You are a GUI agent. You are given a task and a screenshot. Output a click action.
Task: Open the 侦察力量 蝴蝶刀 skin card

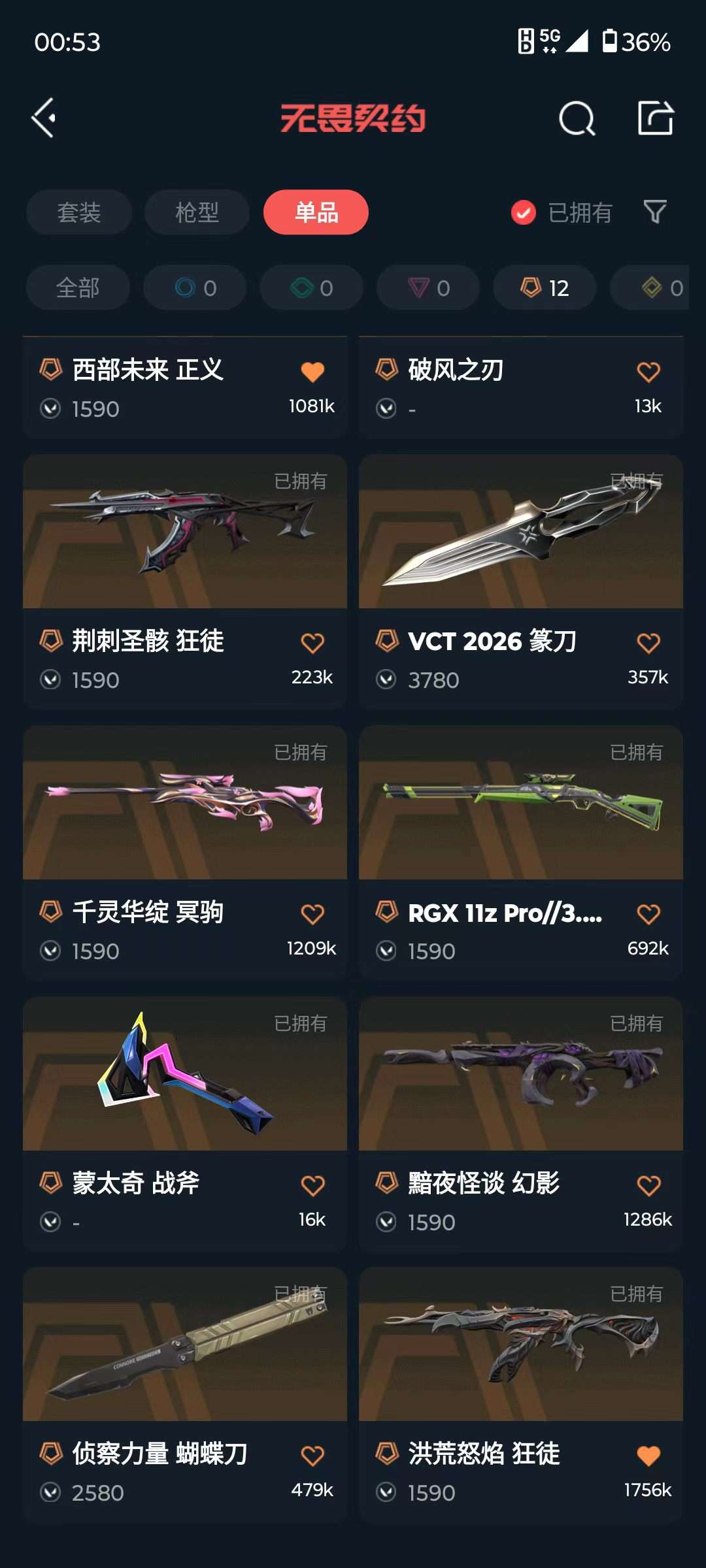pyautogui.click(x=185, y=1395)
